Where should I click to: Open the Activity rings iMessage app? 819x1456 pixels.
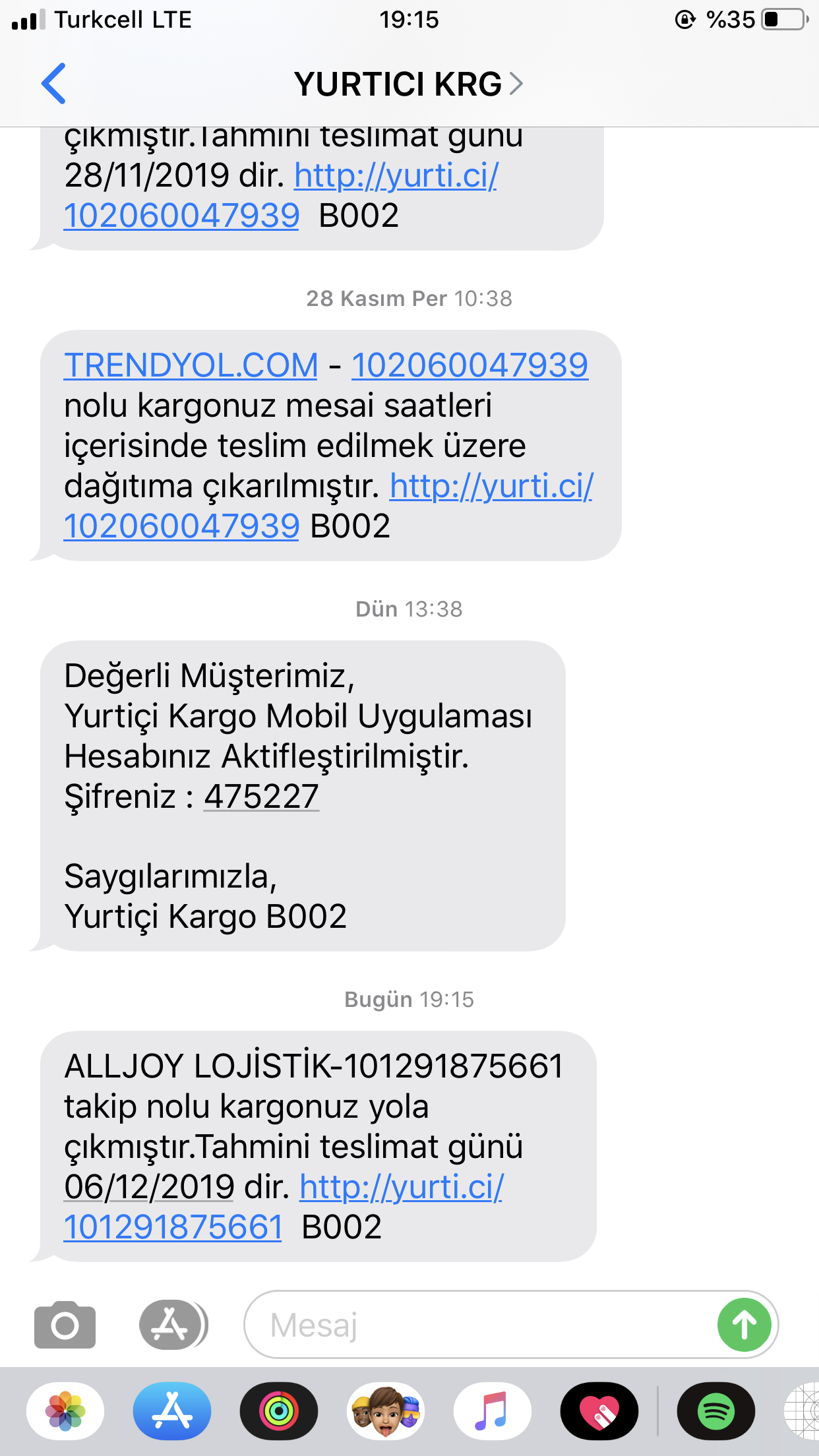[279, 1411]
